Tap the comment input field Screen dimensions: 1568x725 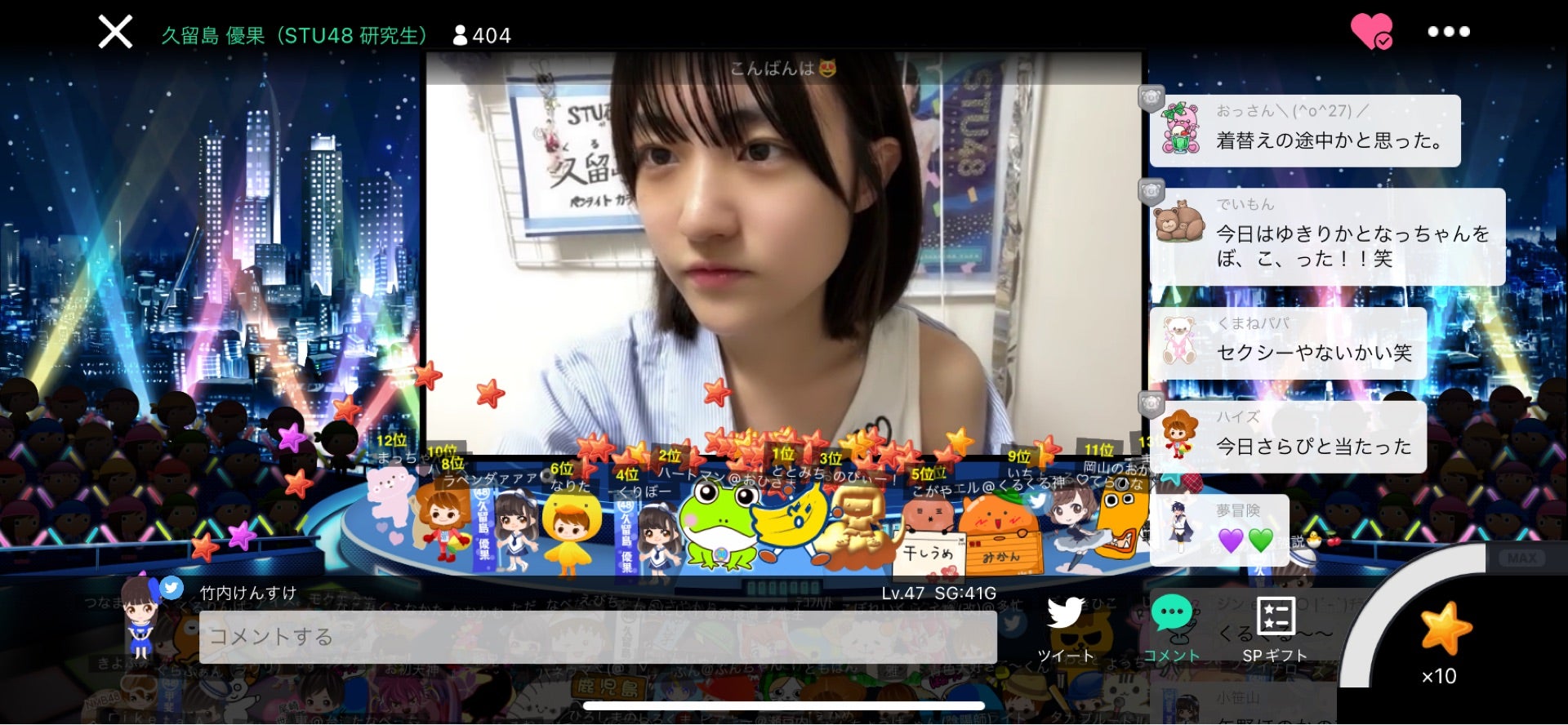597,637
